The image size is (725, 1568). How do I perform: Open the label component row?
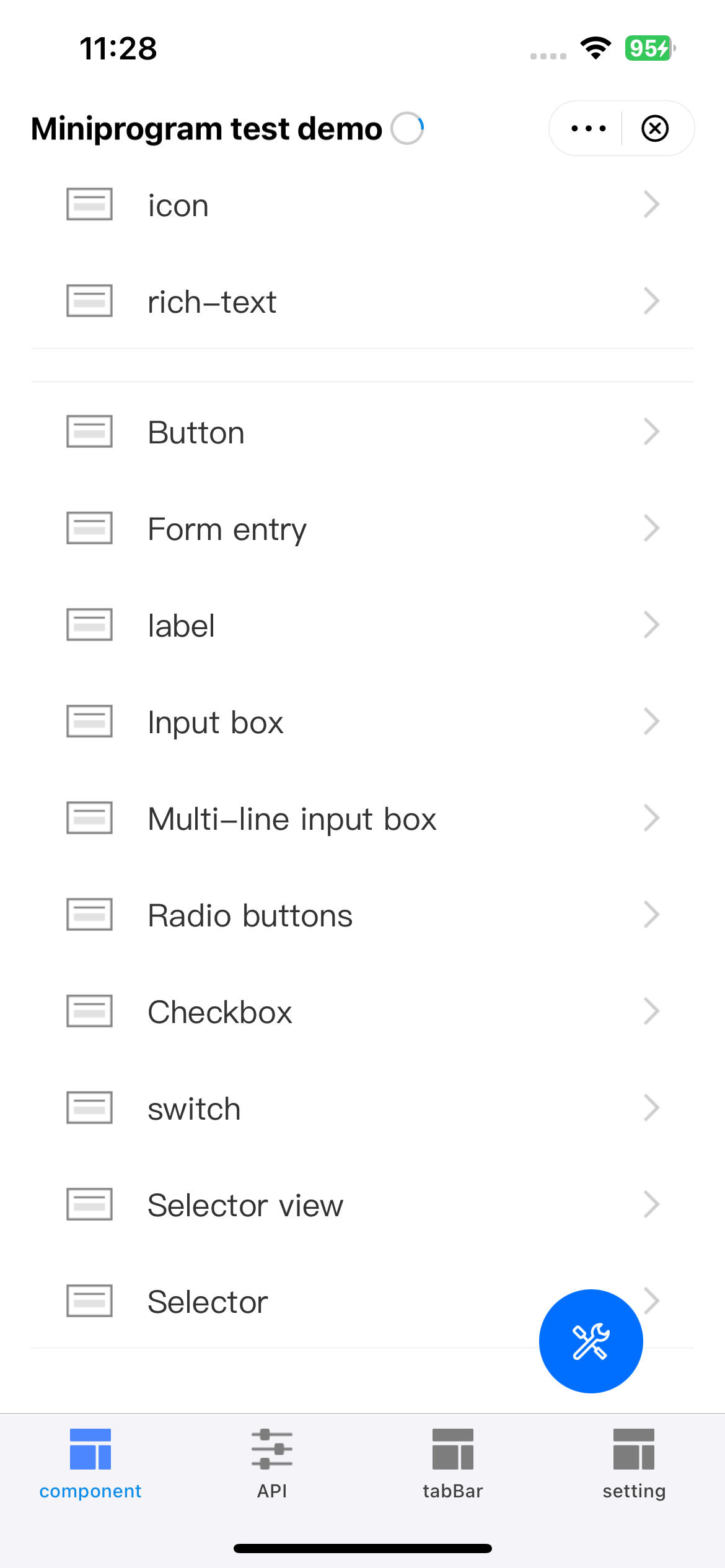(x=362, y=625)
